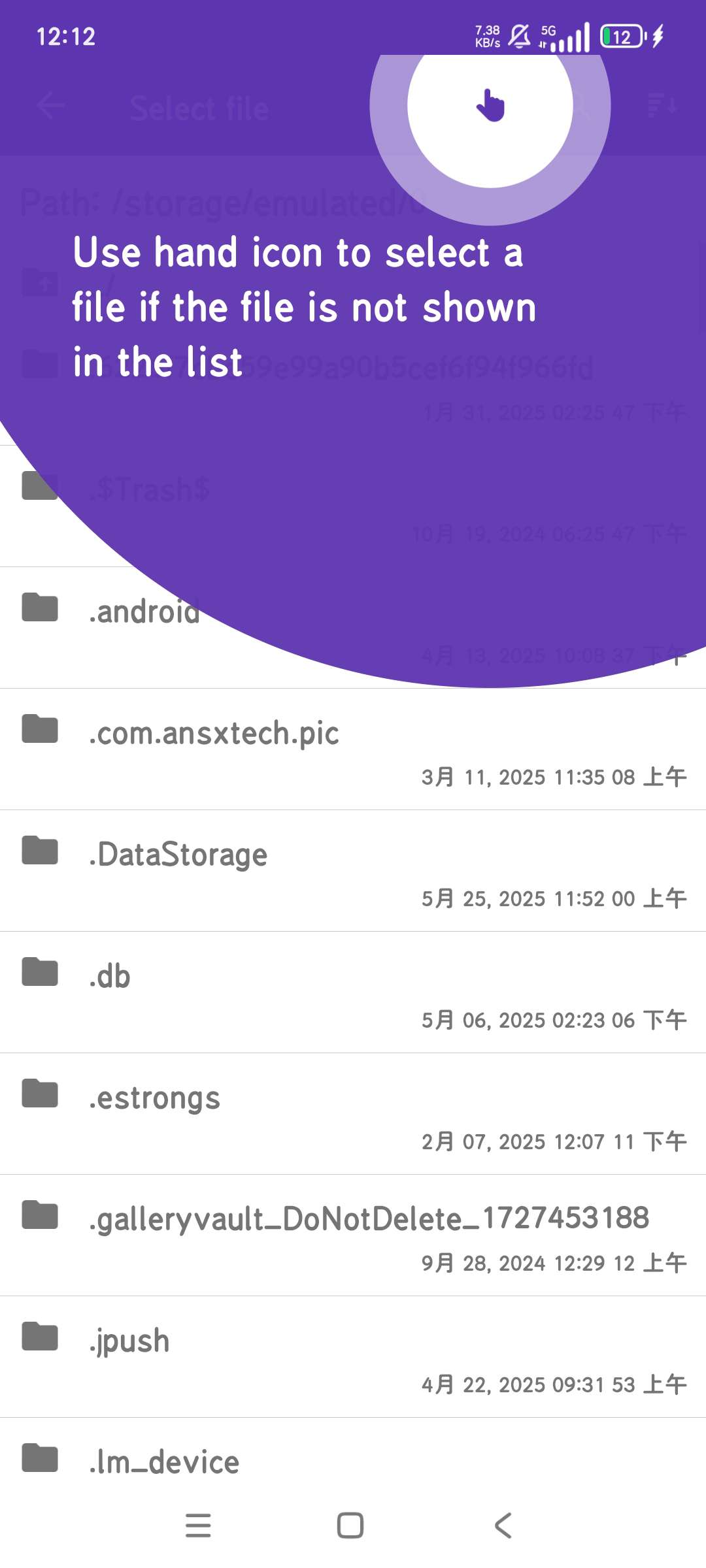Go to the home screen via system home button
706x1568 pixels.
pos(350,1526)
